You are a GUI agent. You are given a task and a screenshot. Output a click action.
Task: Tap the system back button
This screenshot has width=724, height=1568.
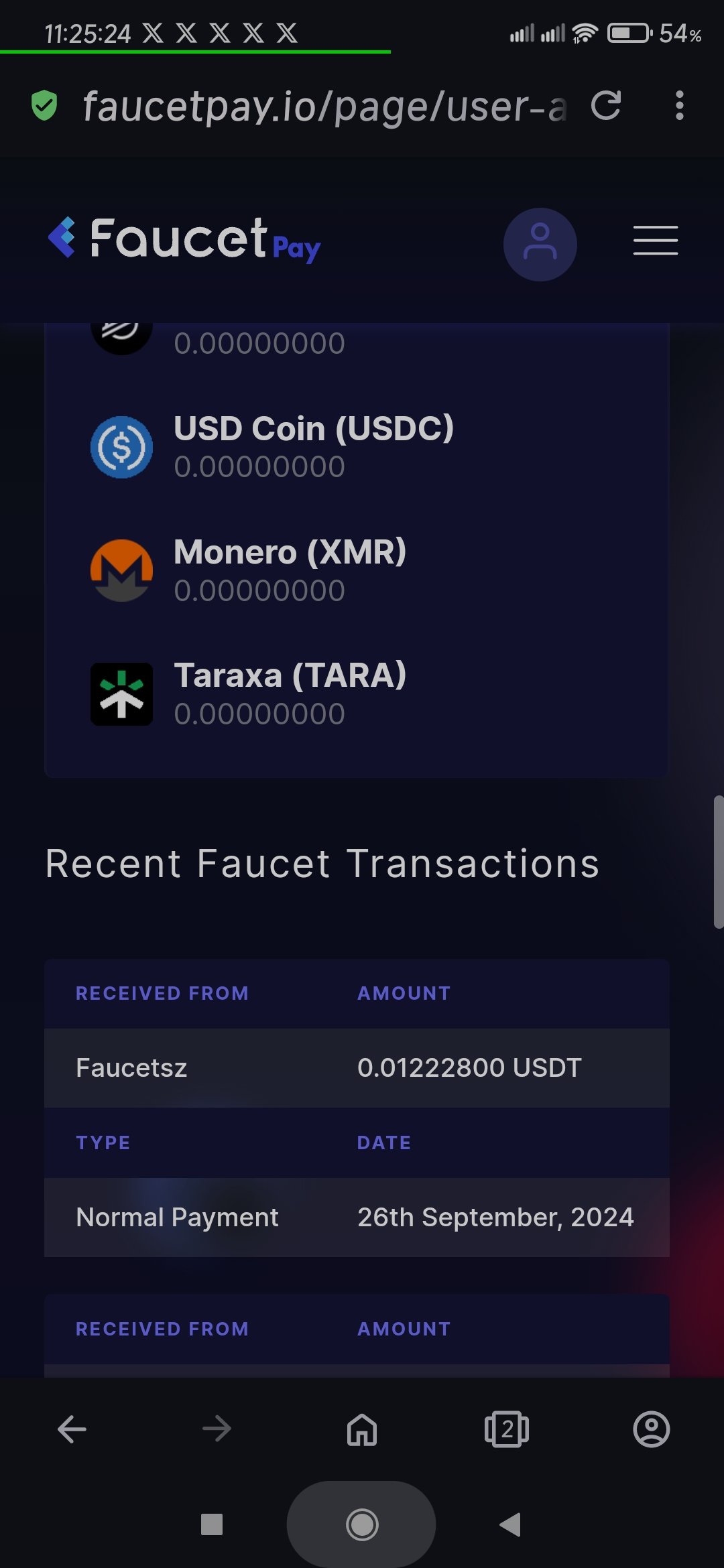click(x=511, y=1524)
